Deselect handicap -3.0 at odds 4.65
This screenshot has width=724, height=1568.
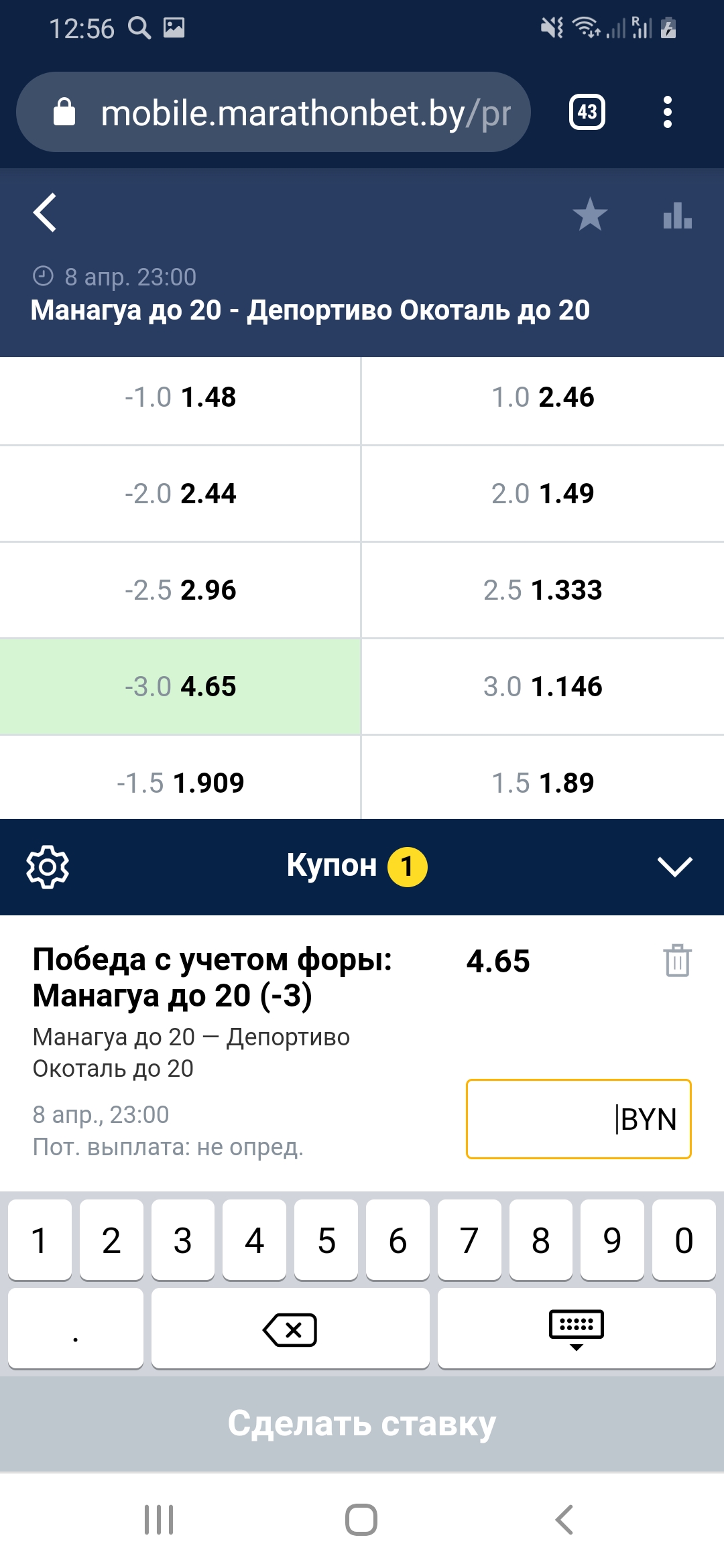click(180, 687)
